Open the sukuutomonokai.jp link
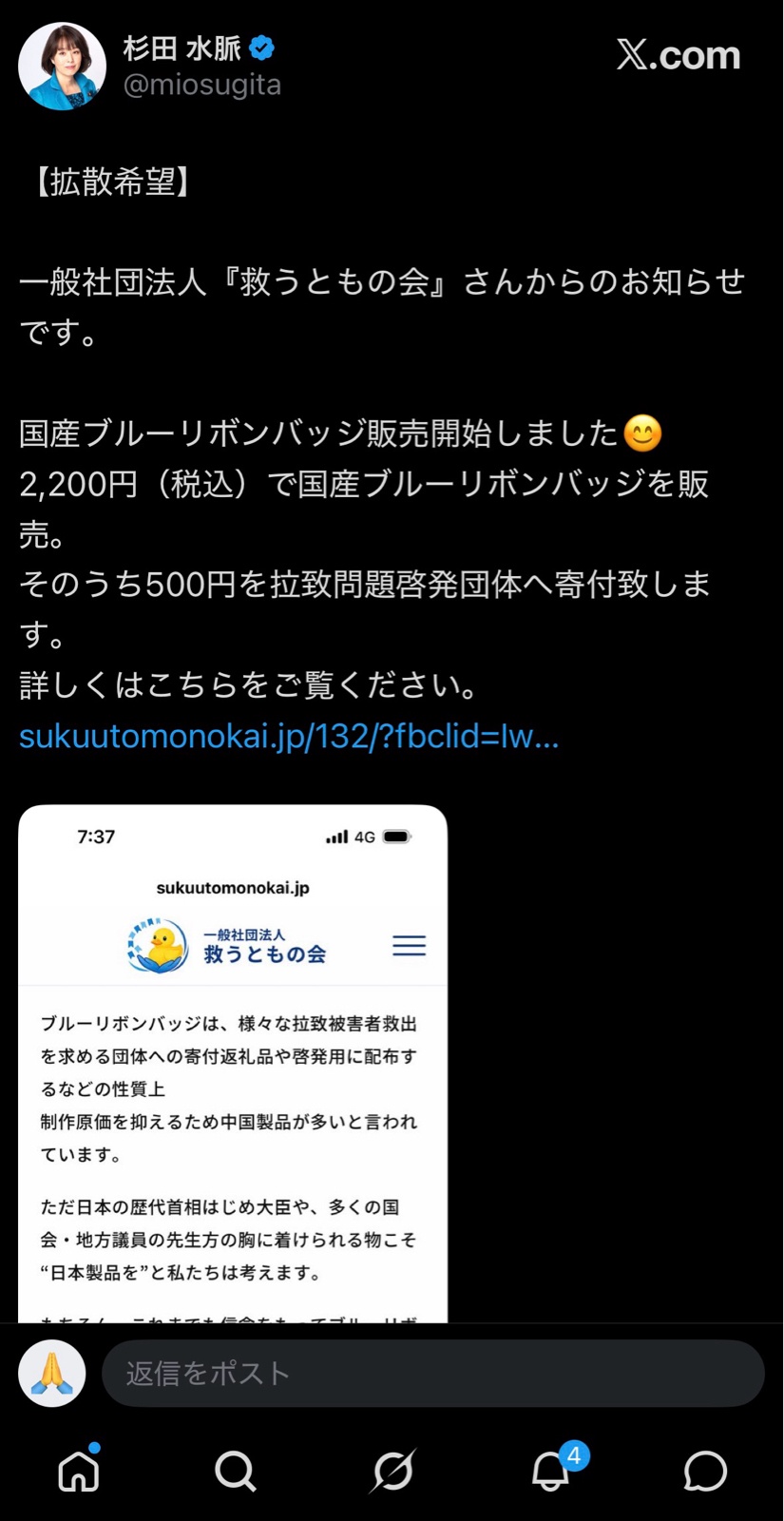Screen dimensions: 784x1521 (289, 736)
